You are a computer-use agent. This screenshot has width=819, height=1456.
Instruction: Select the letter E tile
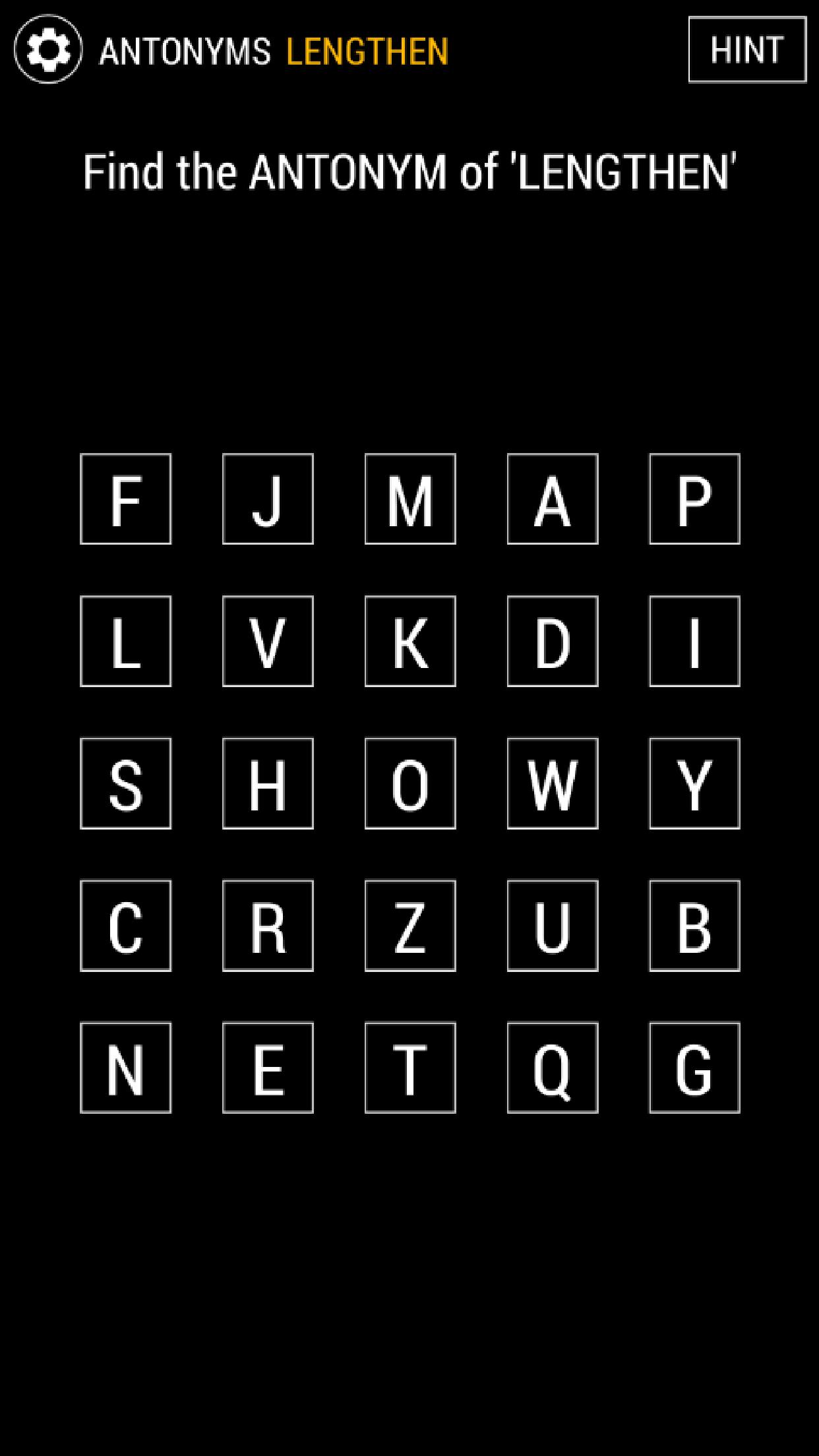click(x=268, y=1068)
